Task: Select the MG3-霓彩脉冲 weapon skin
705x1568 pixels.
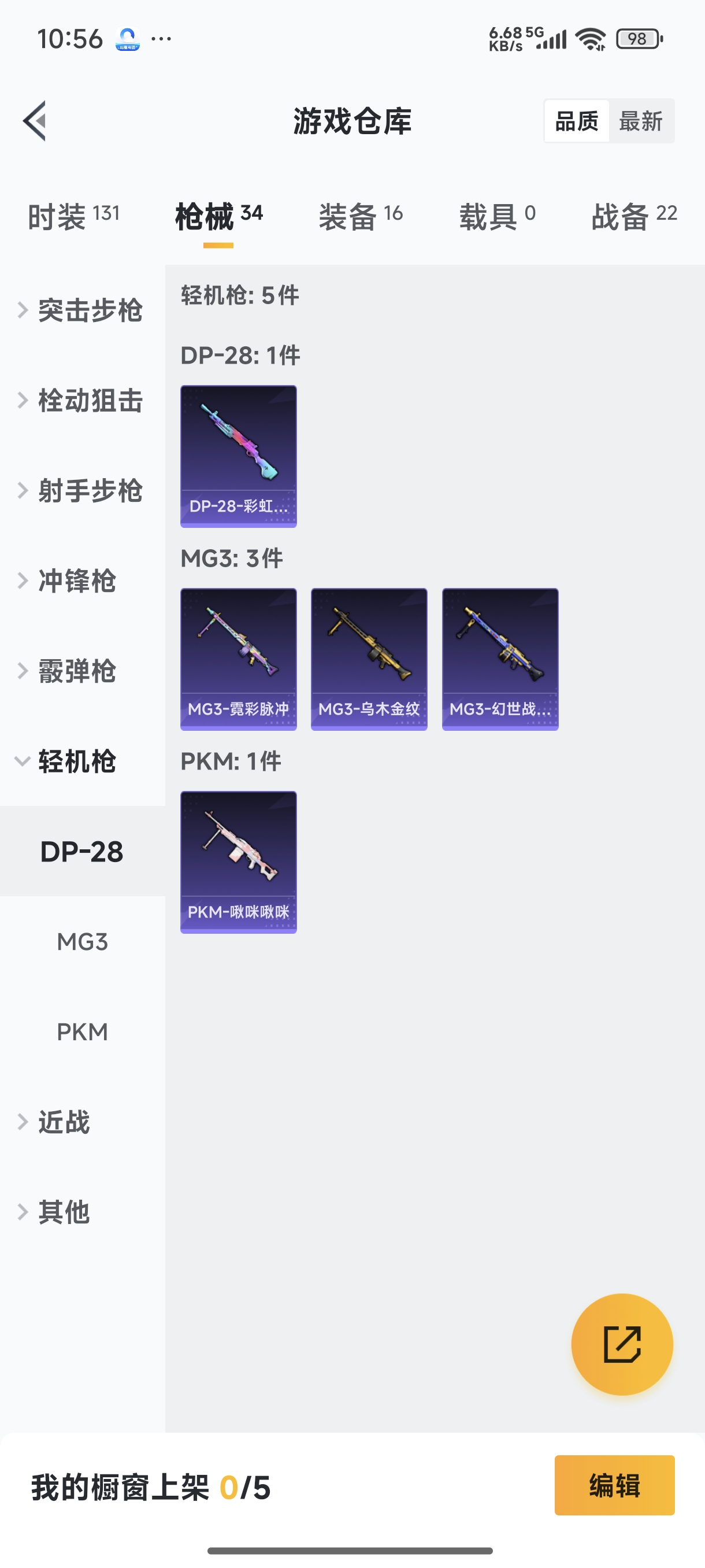Action: [239, 659]
